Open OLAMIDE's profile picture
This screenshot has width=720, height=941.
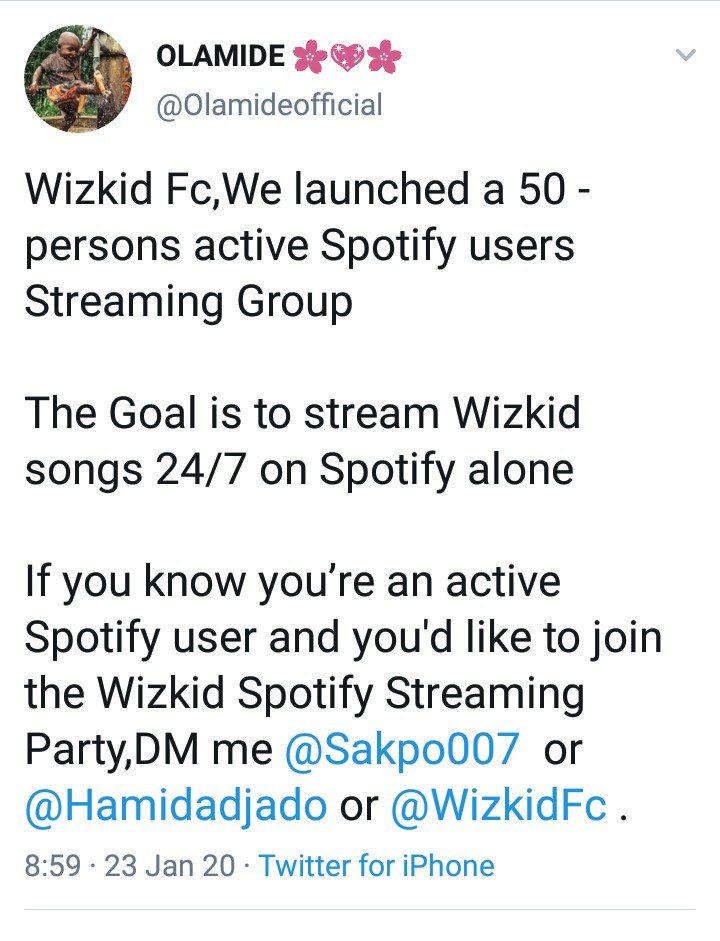(78, 78)
